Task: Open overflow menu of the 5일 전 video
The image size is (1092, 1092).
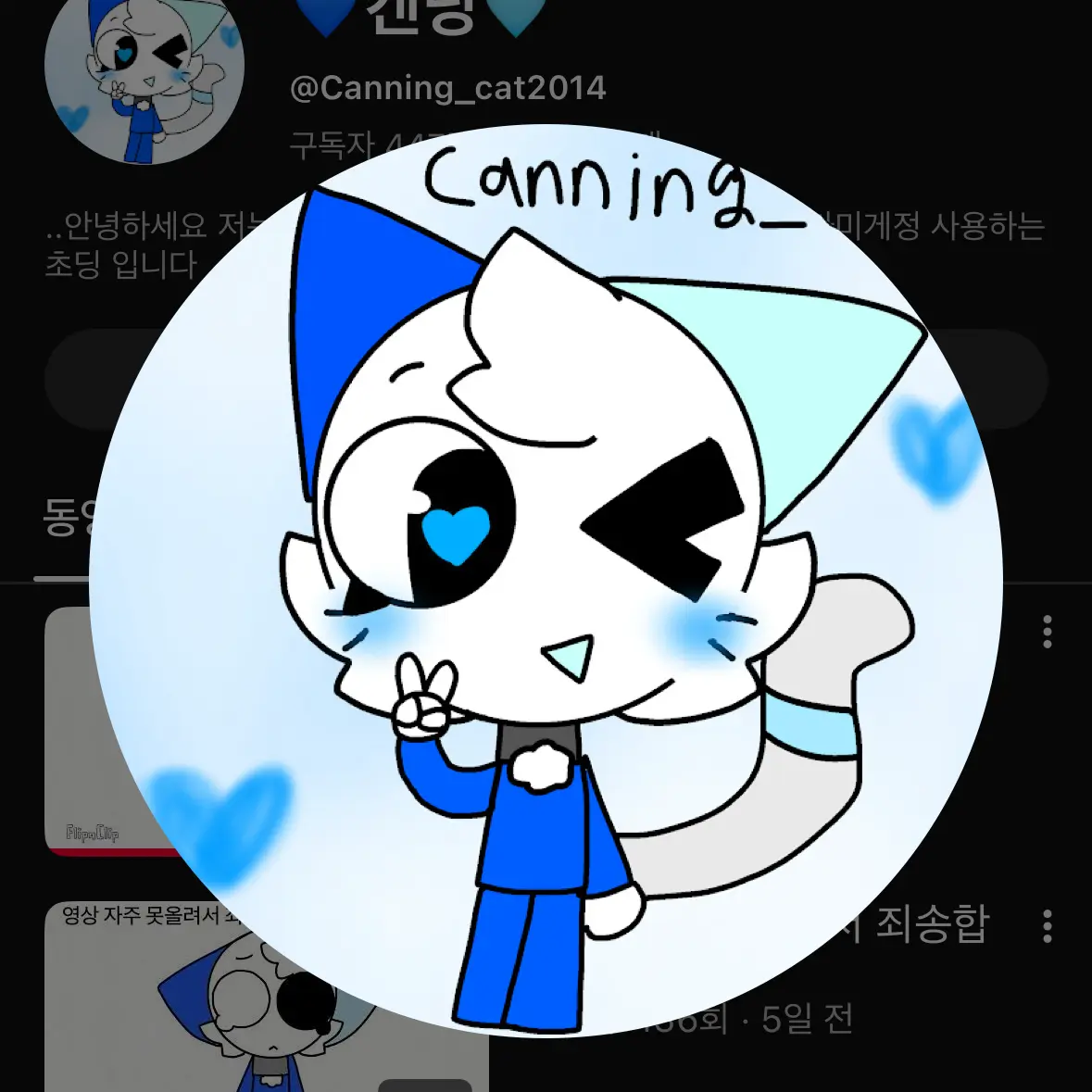Action: (1048, 925)
